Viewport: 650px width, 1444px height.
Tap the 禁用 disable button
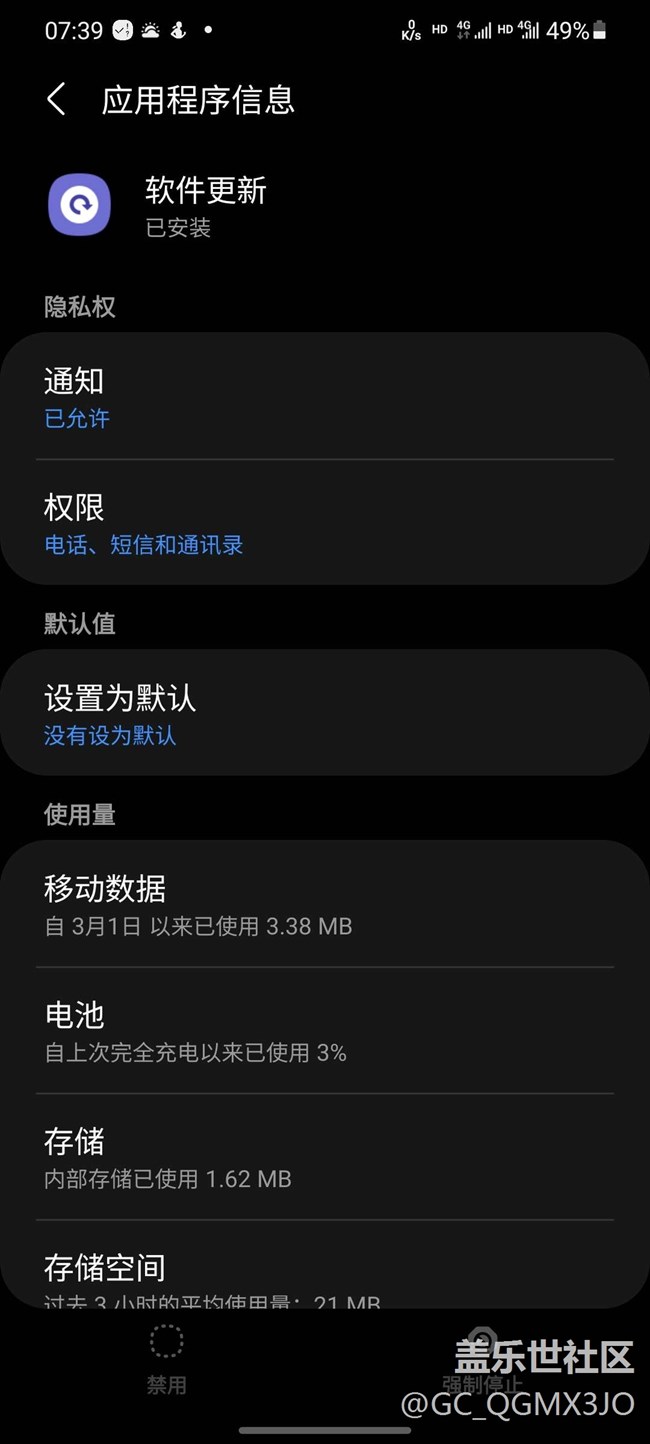[x=166, y=1360]
